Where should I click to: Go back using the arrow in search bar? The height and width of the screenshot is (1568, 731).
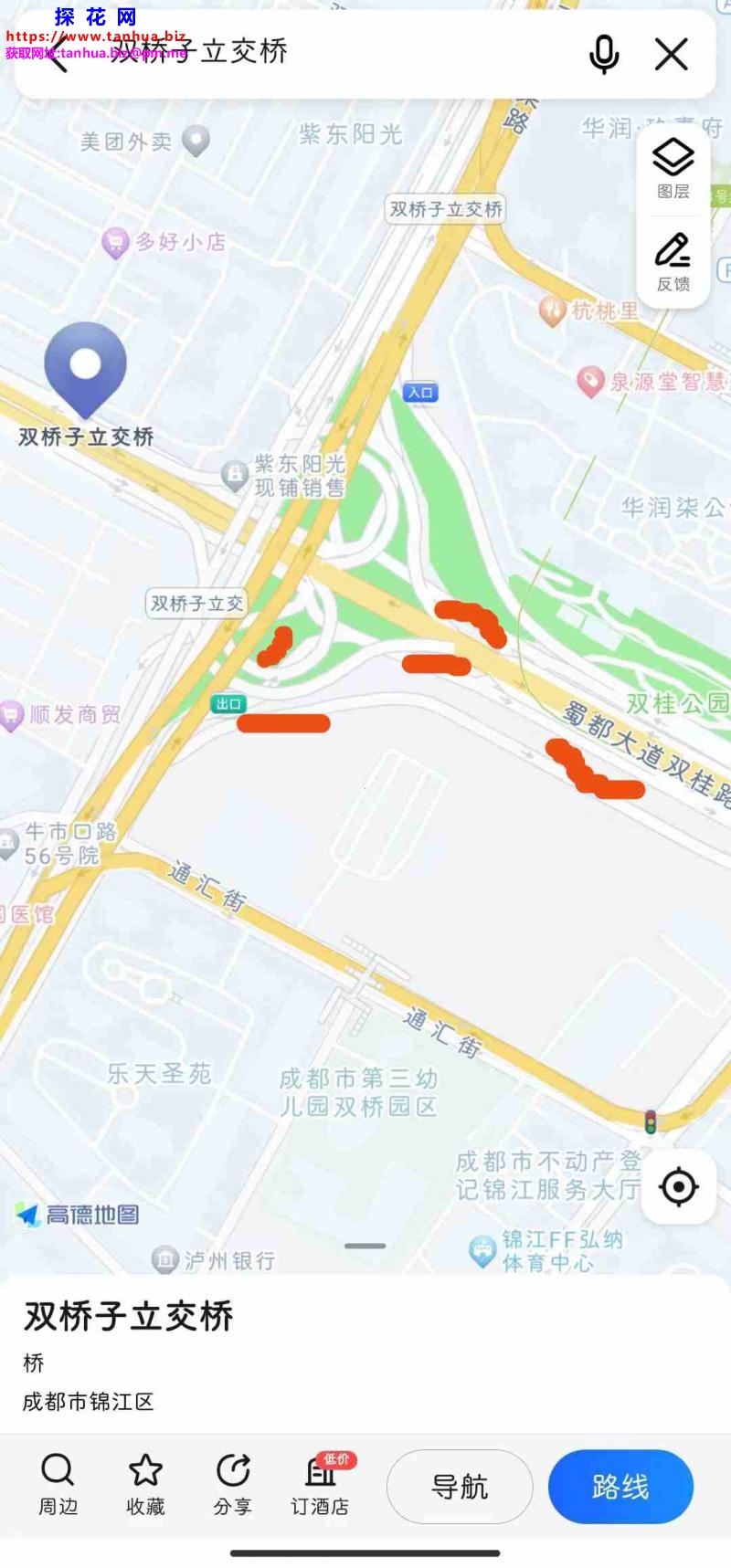[x=57, y=55]
